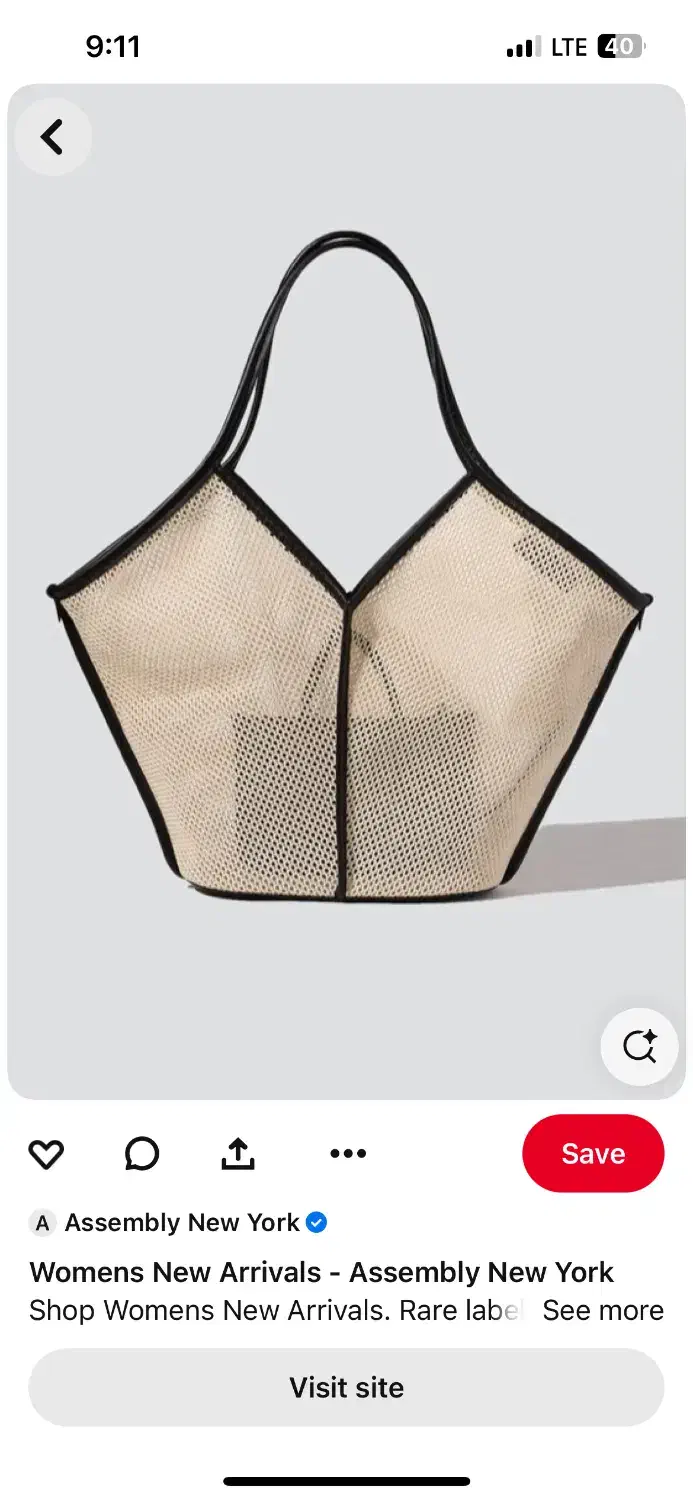The width and height of the screenshot is (693, 1500).
Task: Open the comments bubble
Action: coord(142,1154)
